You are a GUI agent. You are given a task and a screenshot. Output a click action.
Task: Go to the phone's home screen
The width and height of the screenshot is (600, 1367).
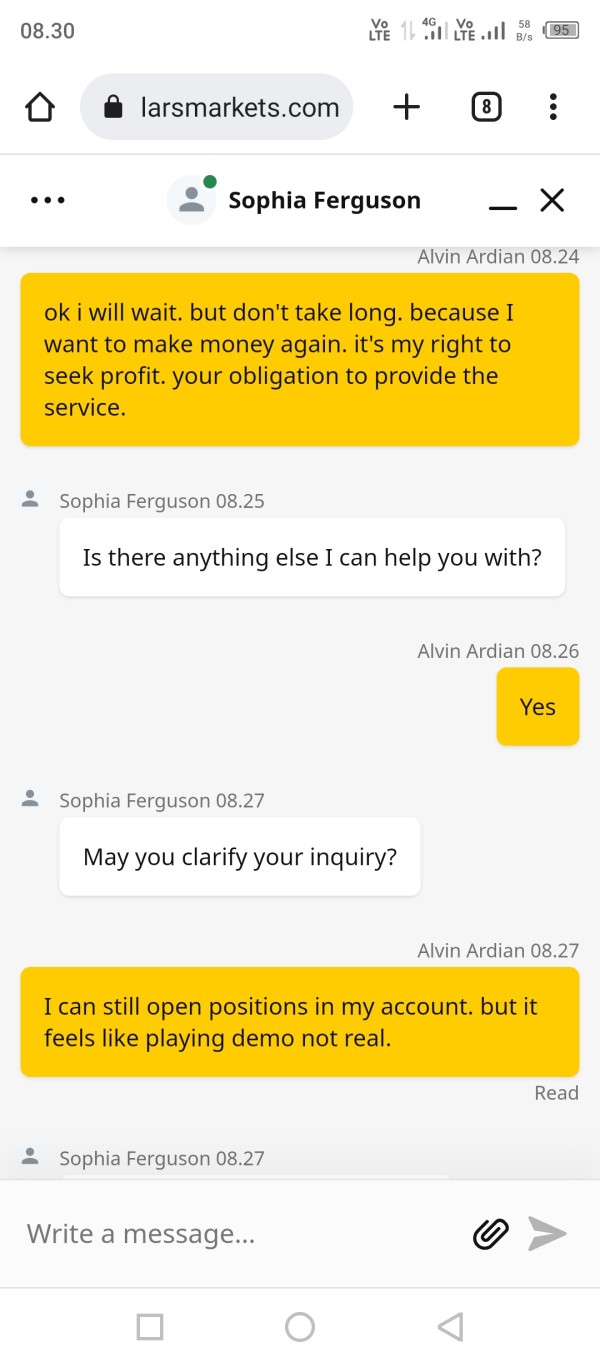coord(300,1327)
